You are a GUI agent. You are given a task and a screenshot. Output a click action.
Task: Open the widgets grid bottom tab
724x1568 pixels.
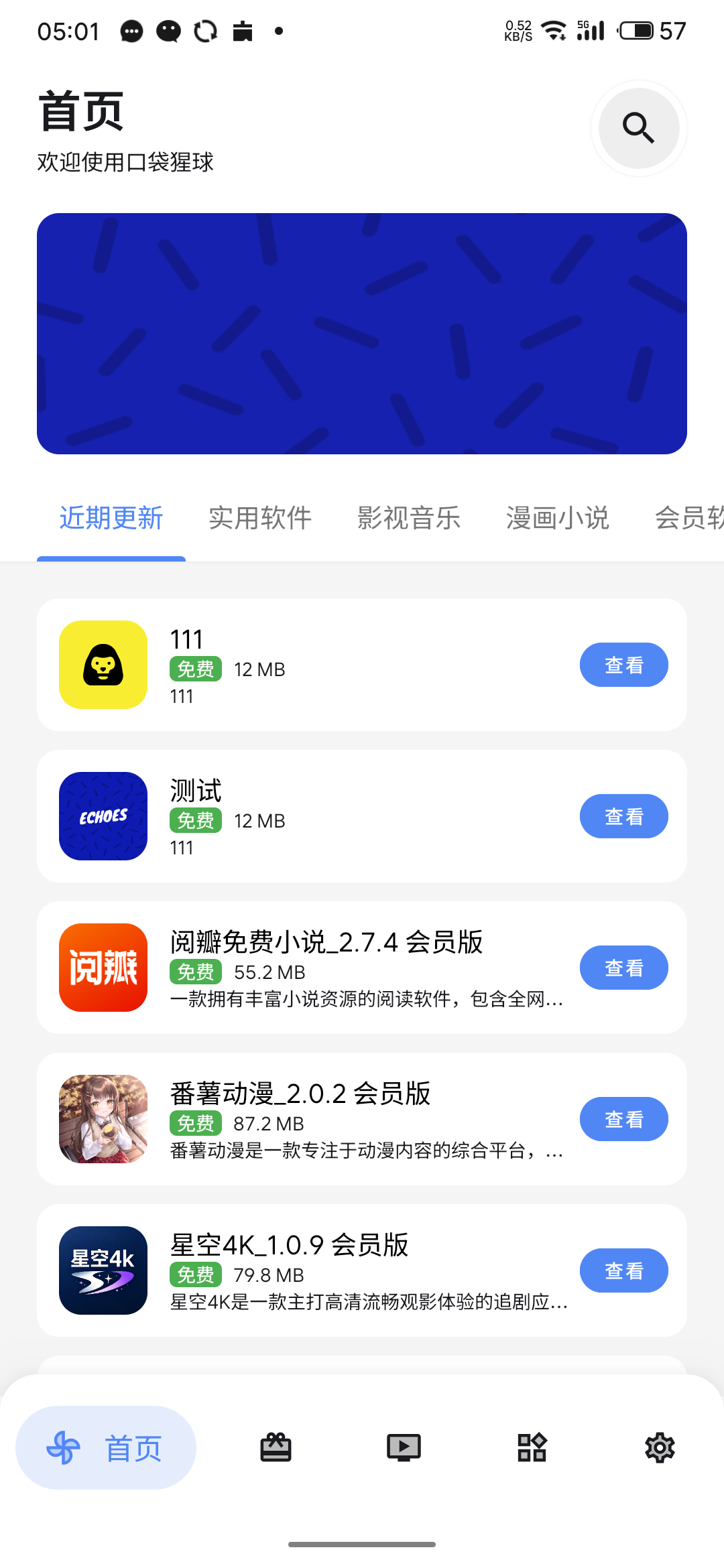point(532,1448)
